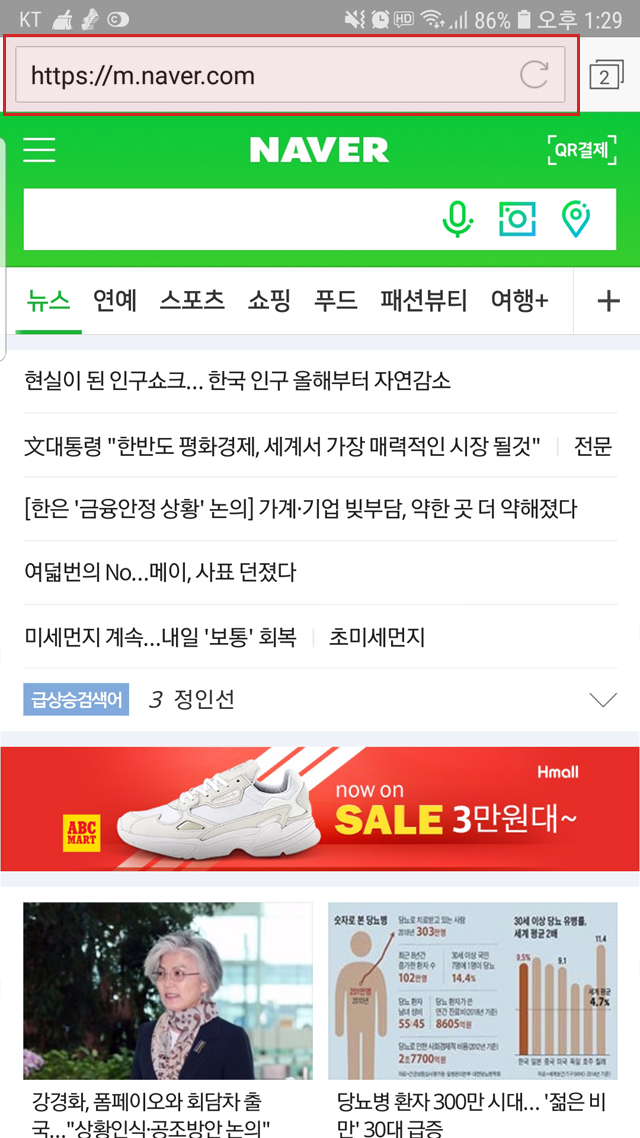The width and height of the screenshot is (640, 1138).
Task: Reload the page with refresh icon
Action: coord(535,75)
